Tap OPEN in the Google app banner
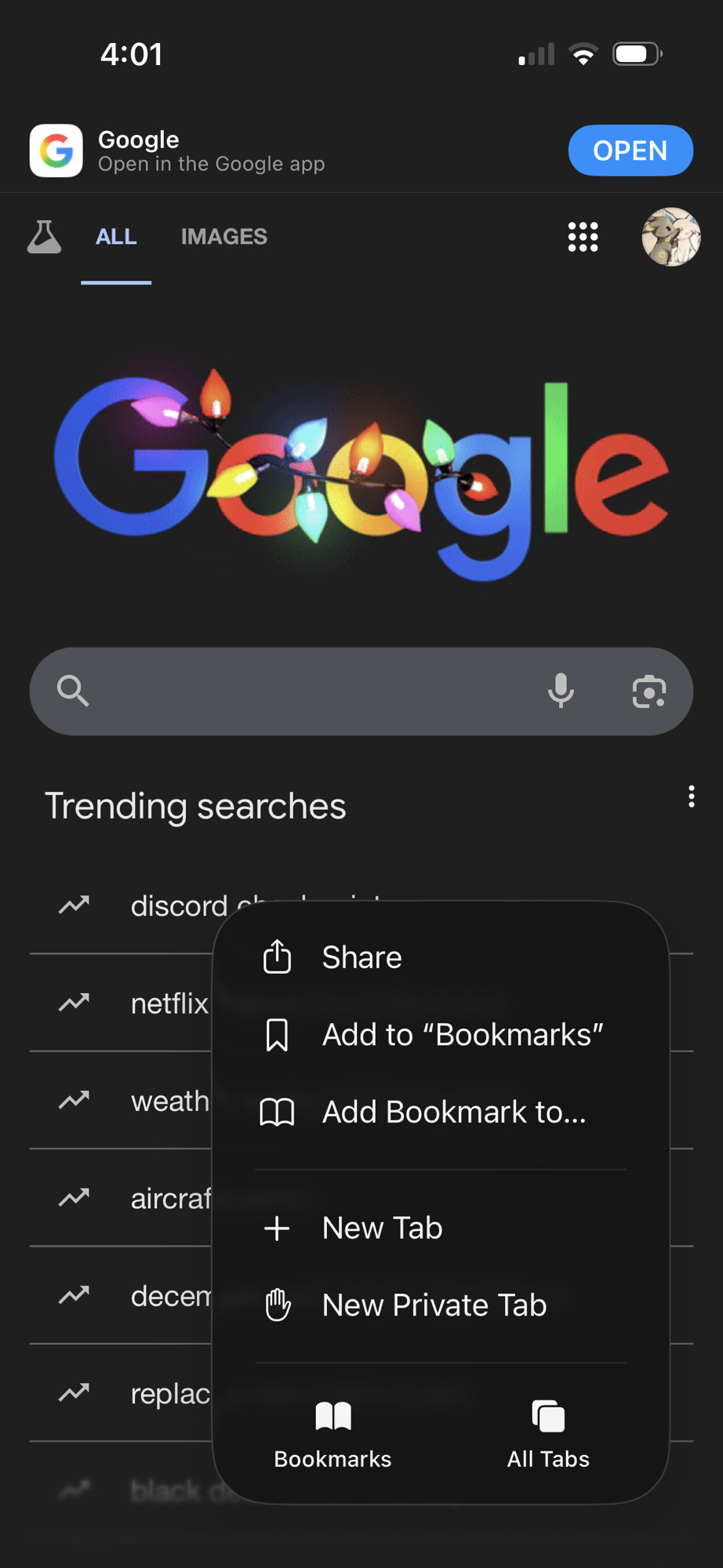Viewport: 723px width, 1568px height. (630, 151)
